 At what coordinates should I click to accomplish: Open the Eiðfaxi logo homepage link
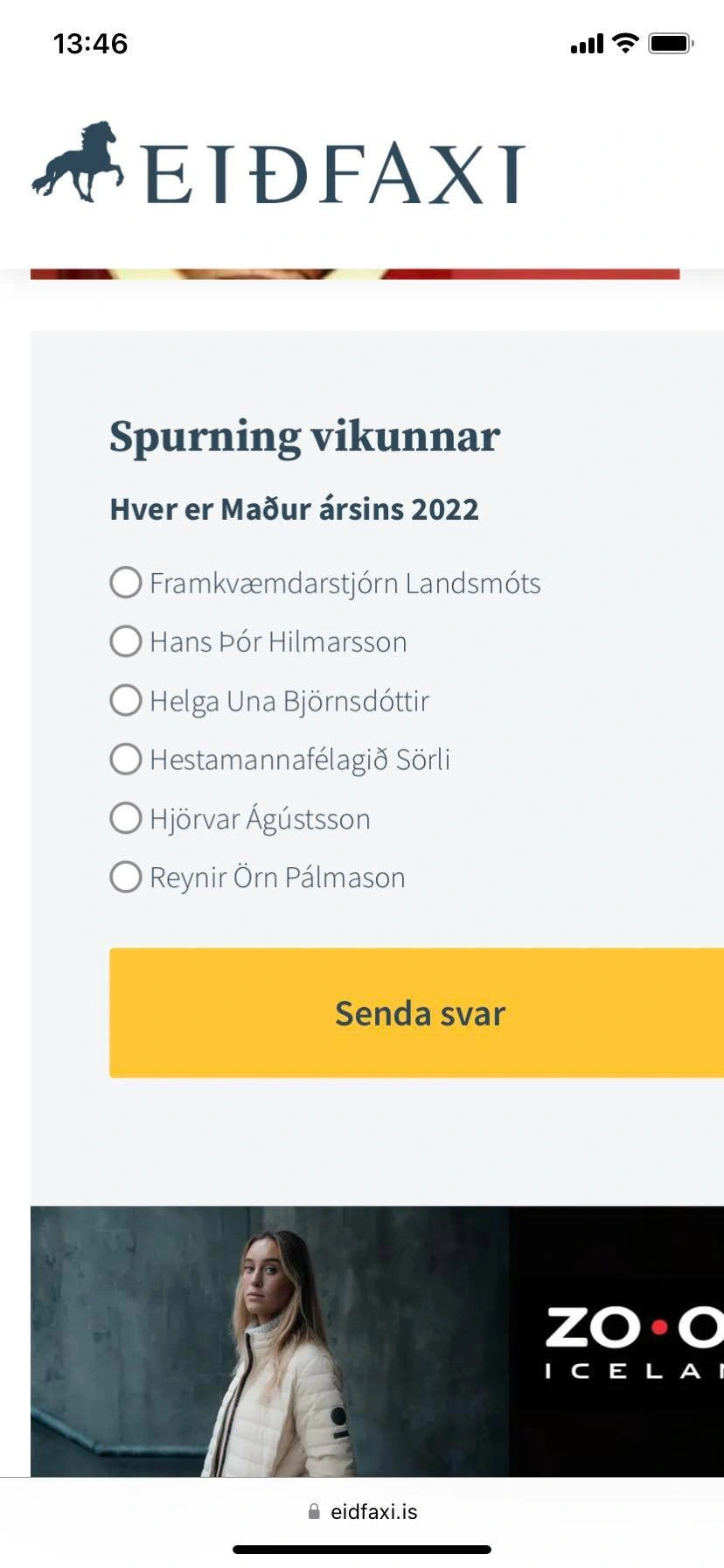click(x=278, y=166)
